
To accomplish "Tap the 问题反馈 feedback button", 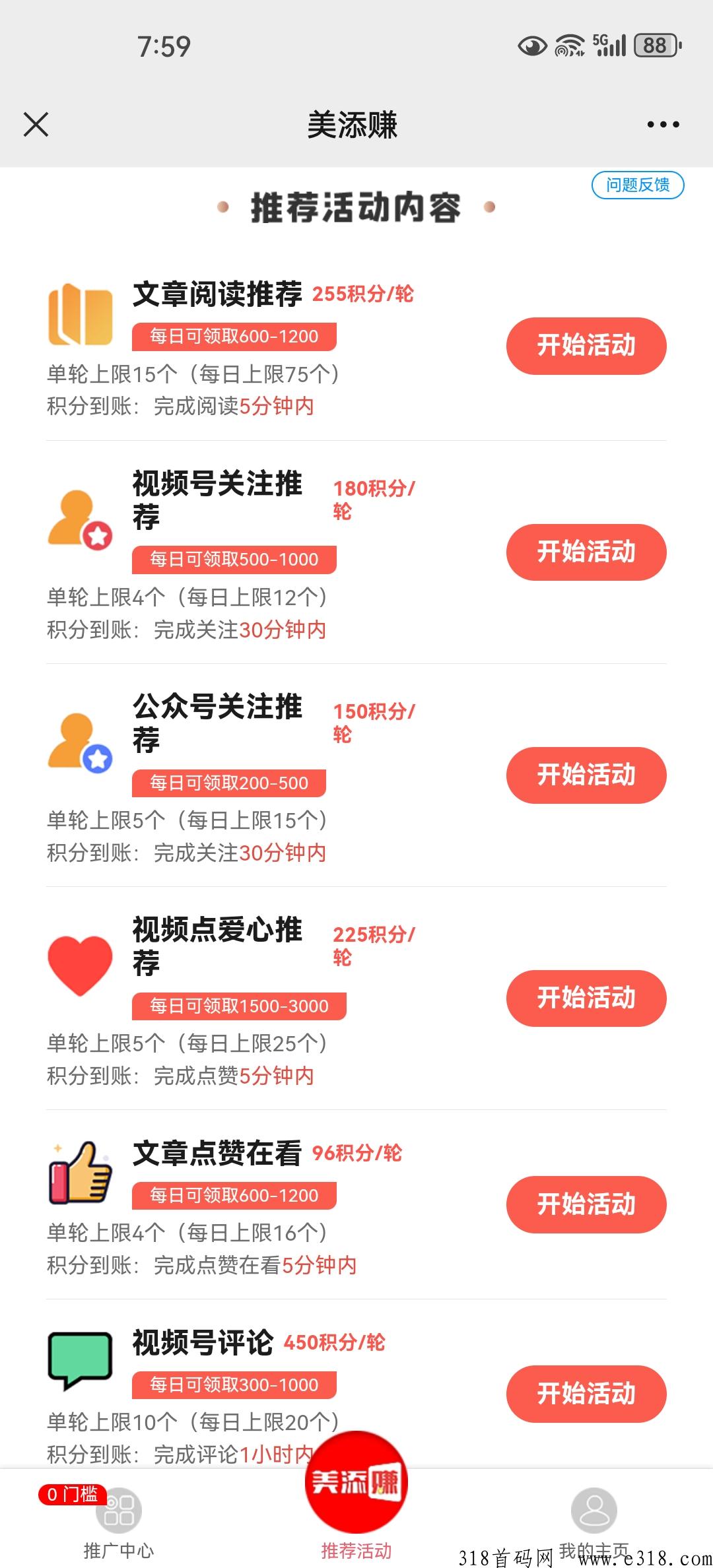I will (x=637, y=185).
